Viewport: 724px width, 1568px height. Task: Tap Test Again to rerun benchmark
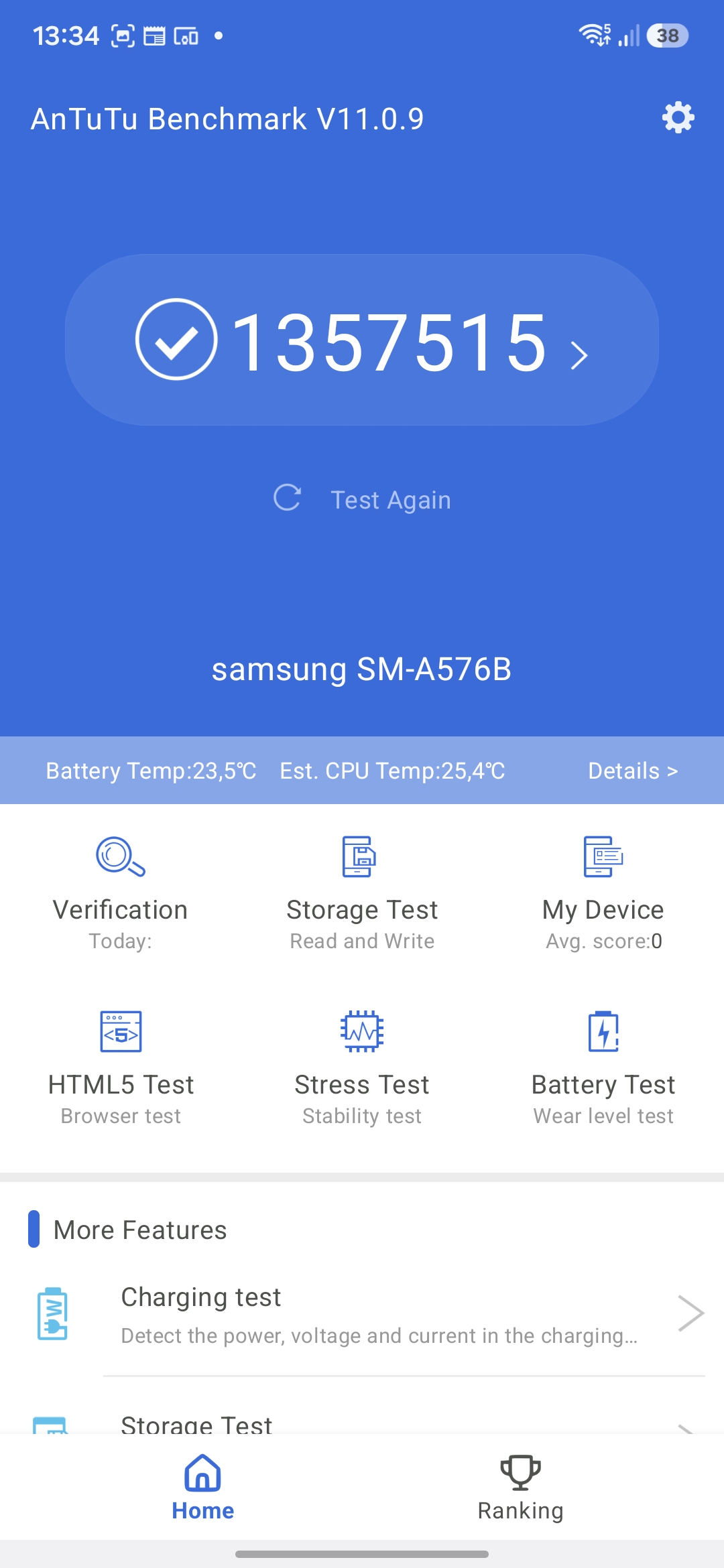pyautogui.click(x=362, y=499)
